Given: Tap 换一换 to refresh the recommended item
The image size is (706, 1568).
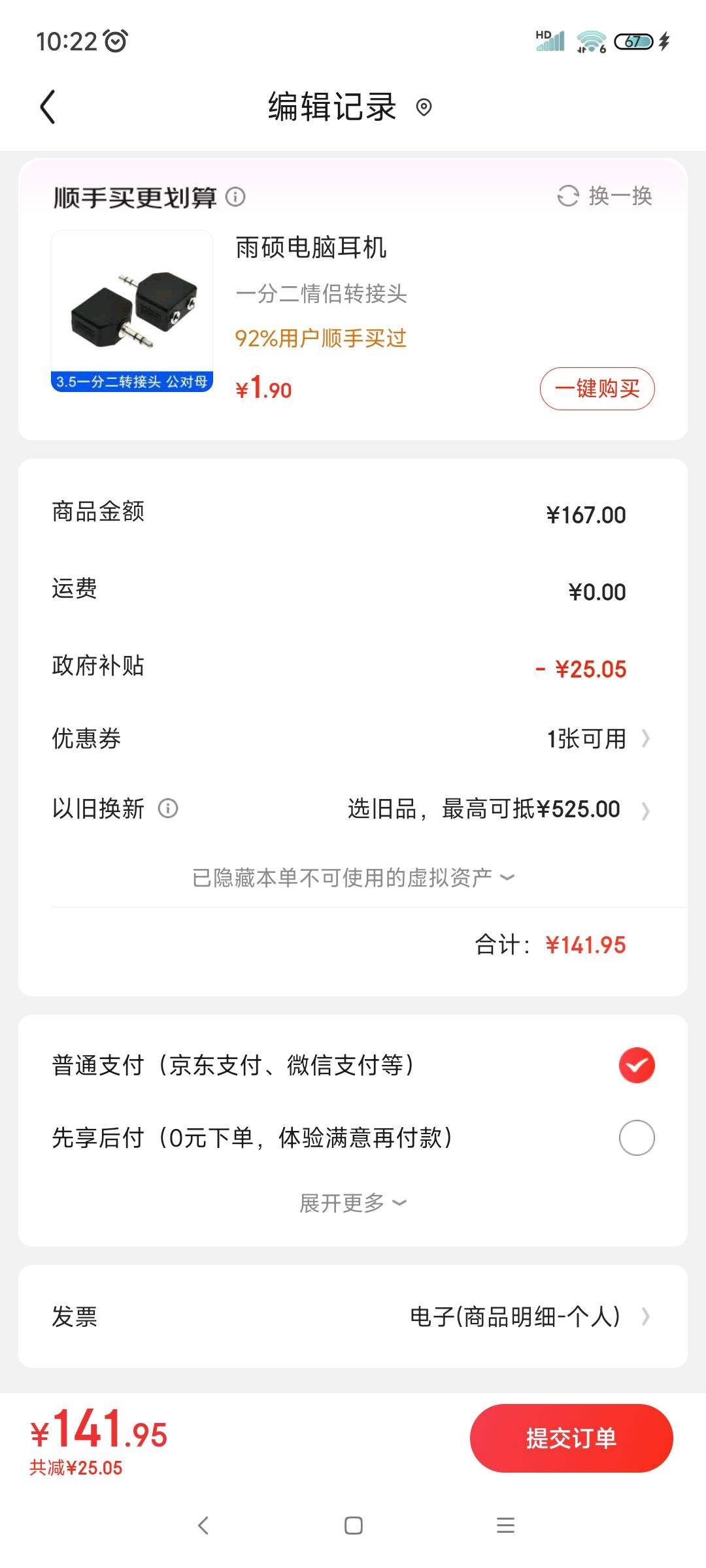Looking at the screenshot, I should click(605, 195).
